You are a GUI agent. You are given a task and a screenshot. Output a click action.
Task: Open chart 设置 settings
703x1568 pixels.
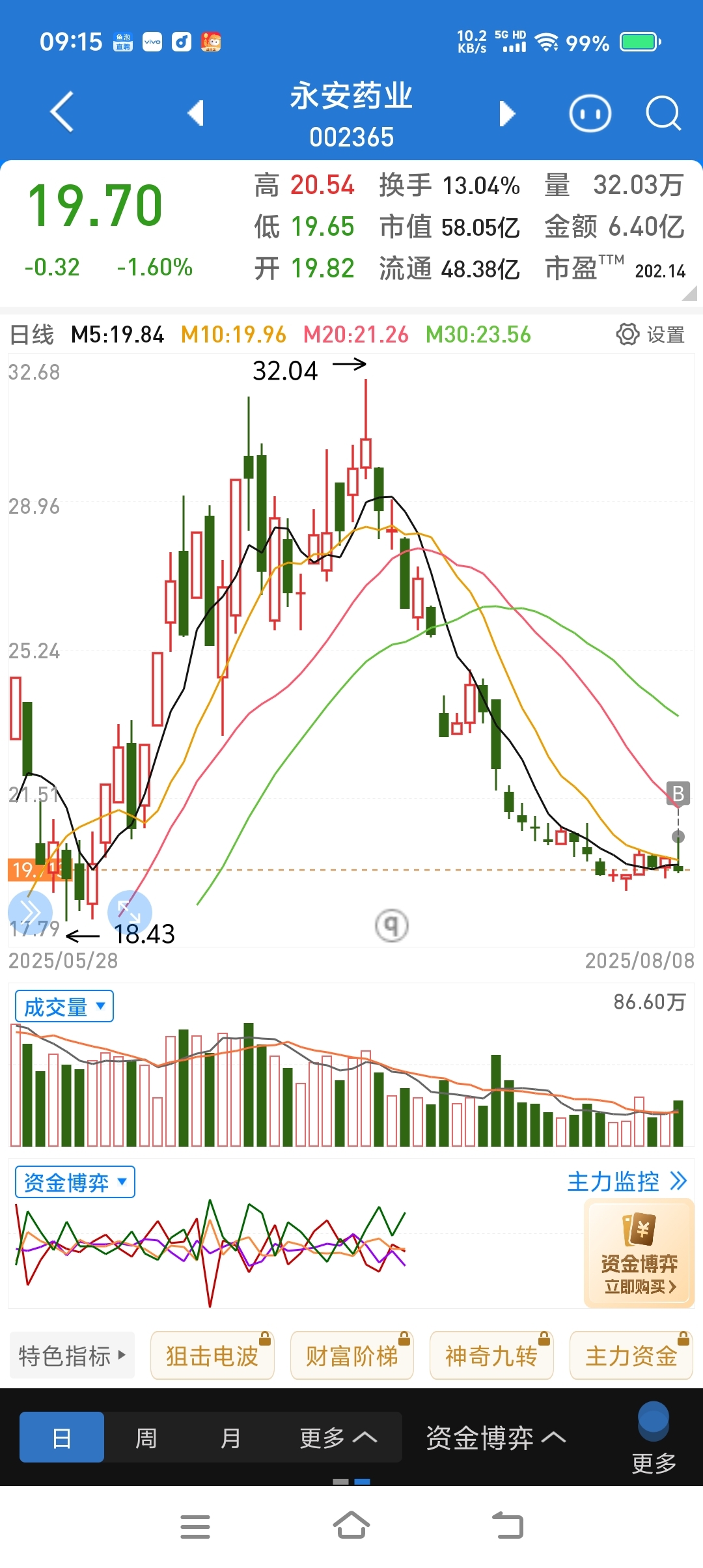650,335
